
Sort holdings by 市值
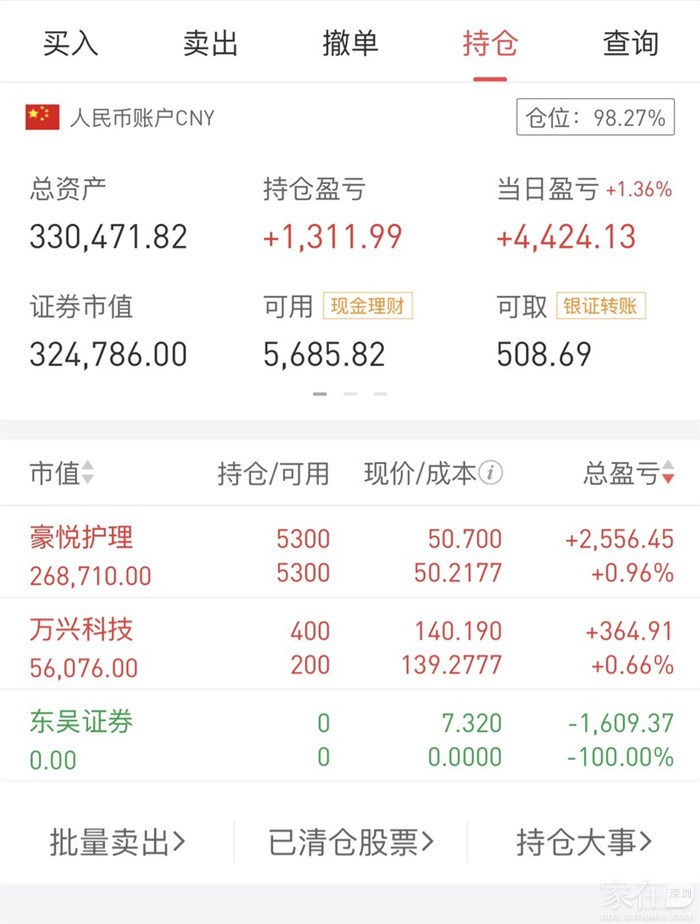[x=62, y=473]
